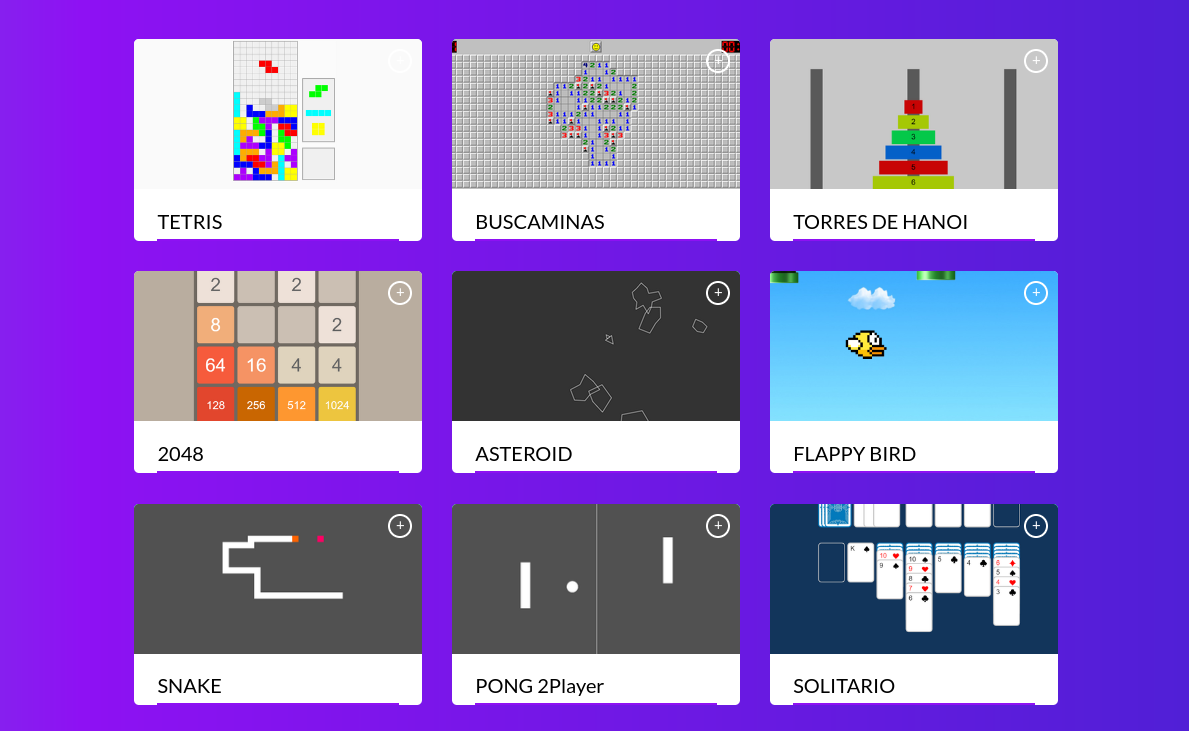Tap the plus icon on Asteroid

pyautogui.click(x=718, y=293)
